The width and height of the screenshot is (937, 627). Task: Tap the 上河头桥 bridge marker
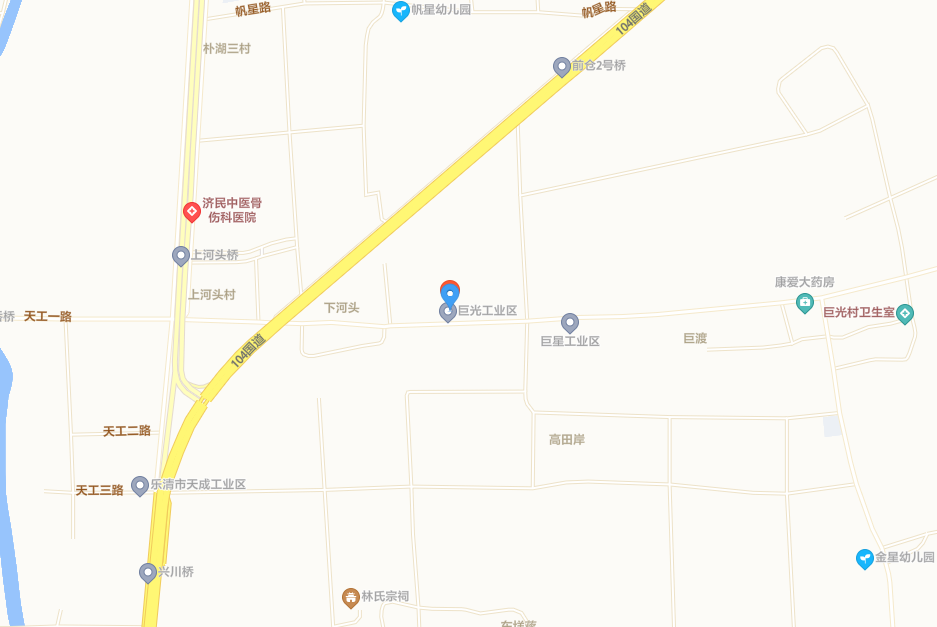click(x=181, y=256)
